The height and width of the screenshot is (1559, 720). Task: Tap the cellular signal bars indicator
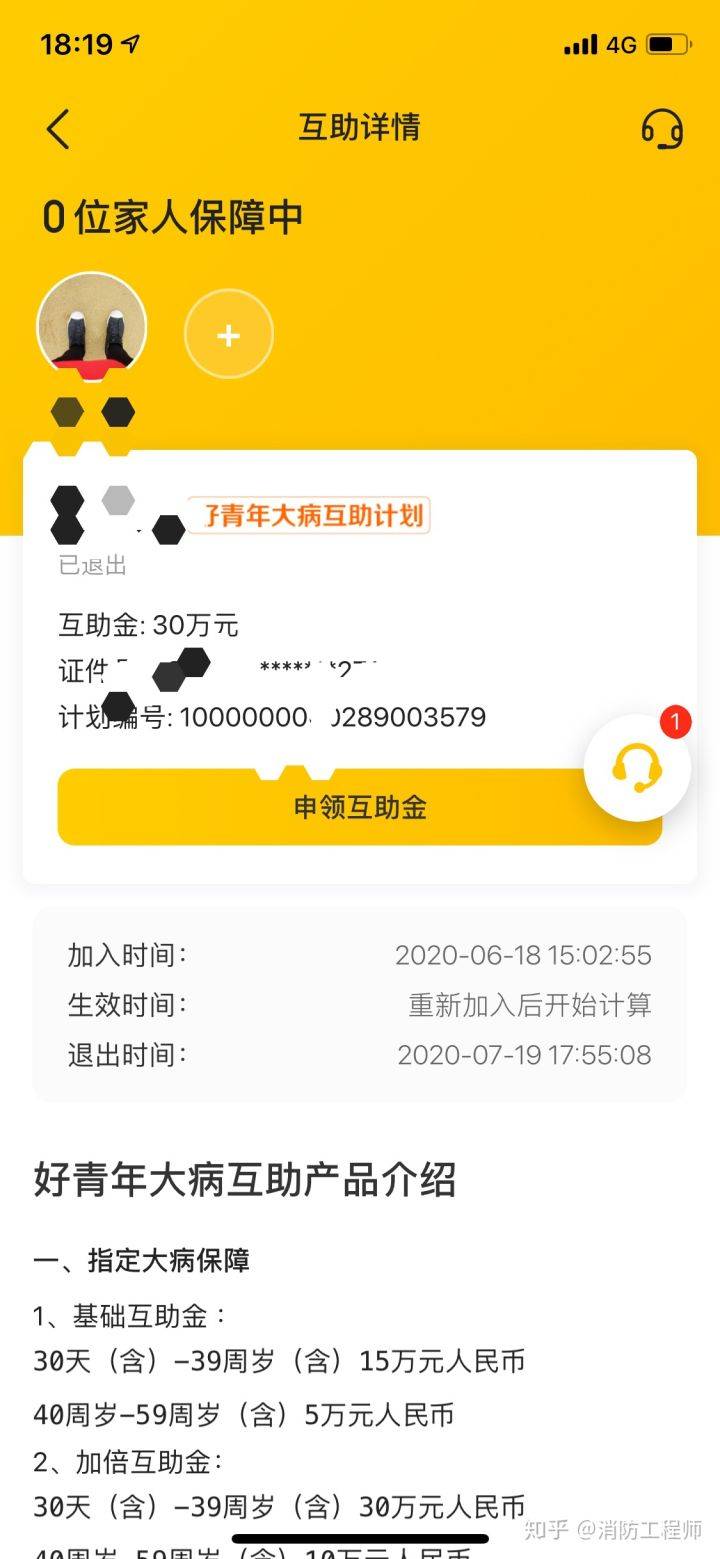[581, 43]
